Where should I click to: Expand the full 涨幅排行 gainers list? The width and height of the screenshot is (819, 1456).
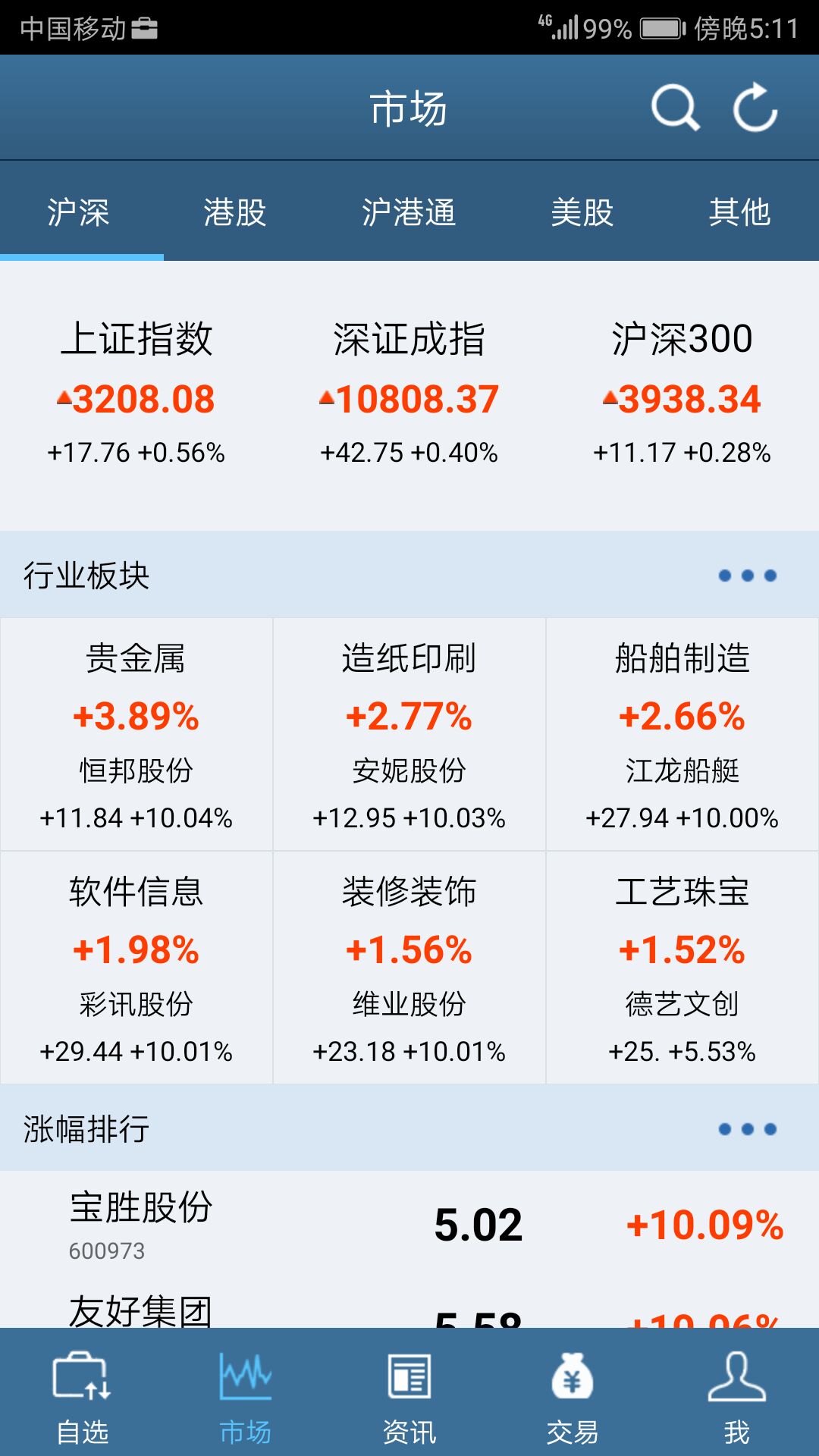click(x=747, y=1130)
